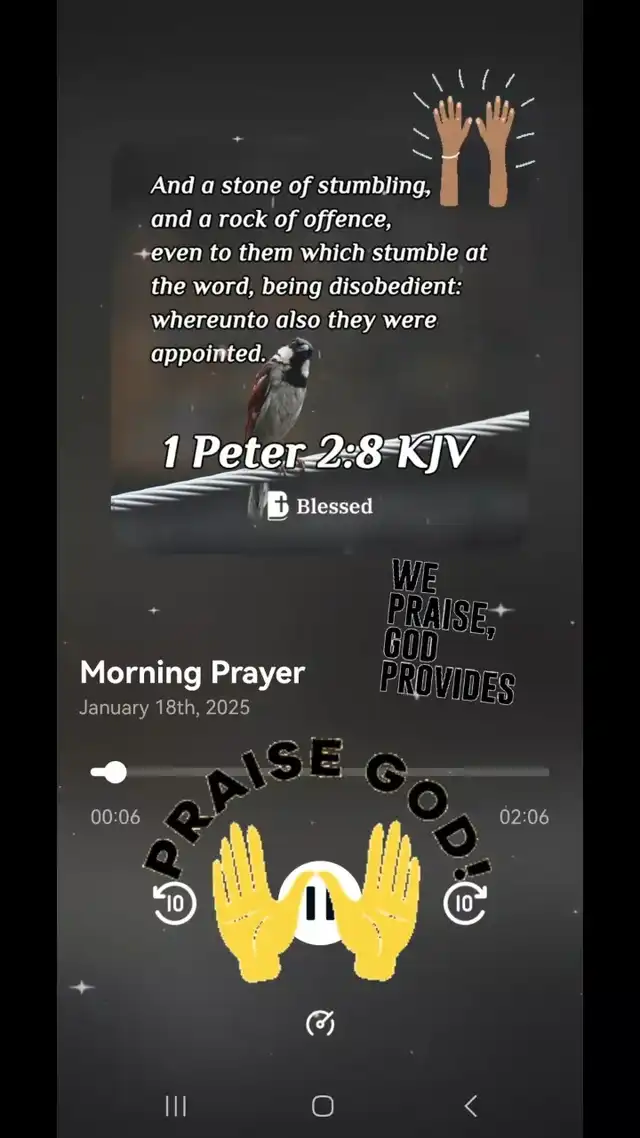
Task: Open the playback speed control
Action: pyautogui.click(x=320, y=1023)
